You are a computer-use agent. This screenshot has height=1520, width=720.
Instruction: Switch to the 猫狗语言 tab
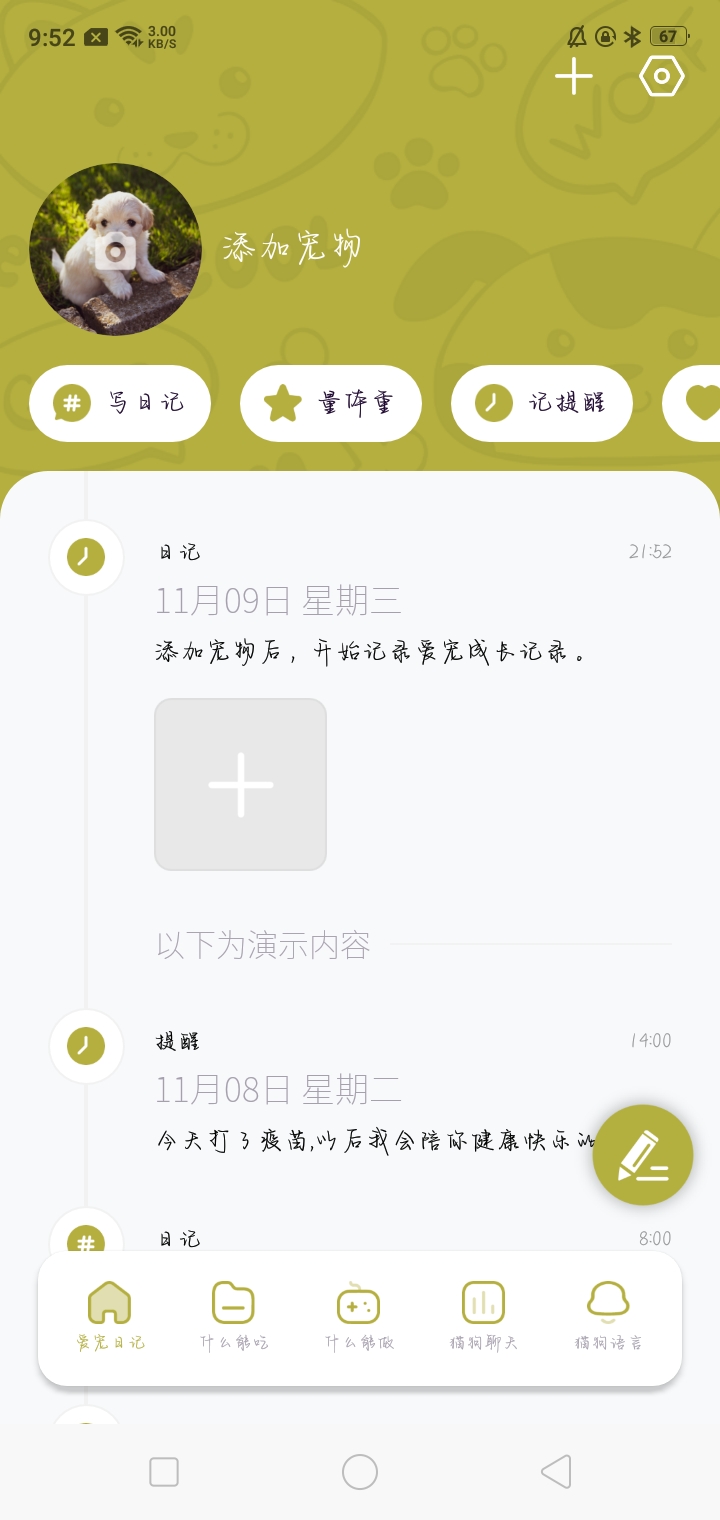(x=608, y=1316)
